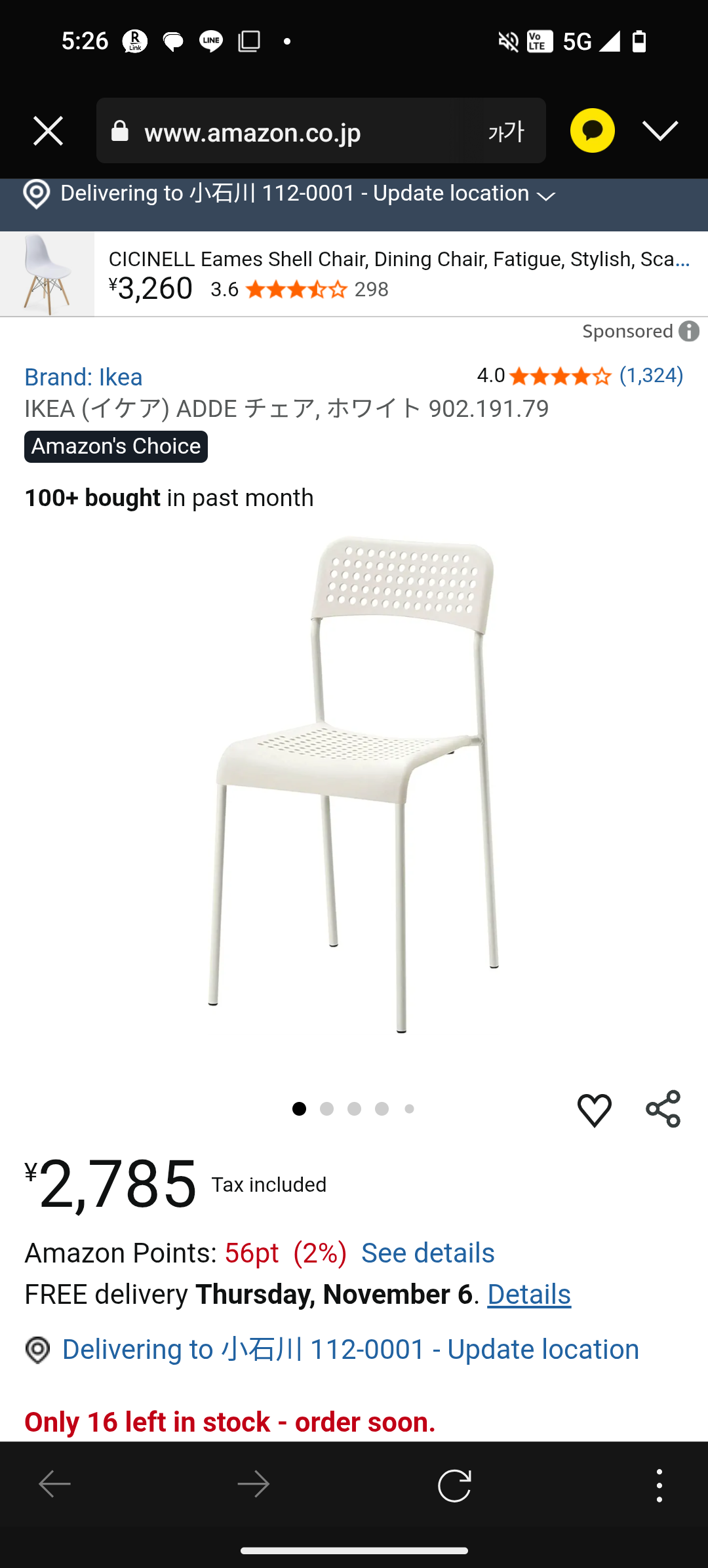Open the translate option in address bar
708x1568 pixels.
(x=506, y=132)
